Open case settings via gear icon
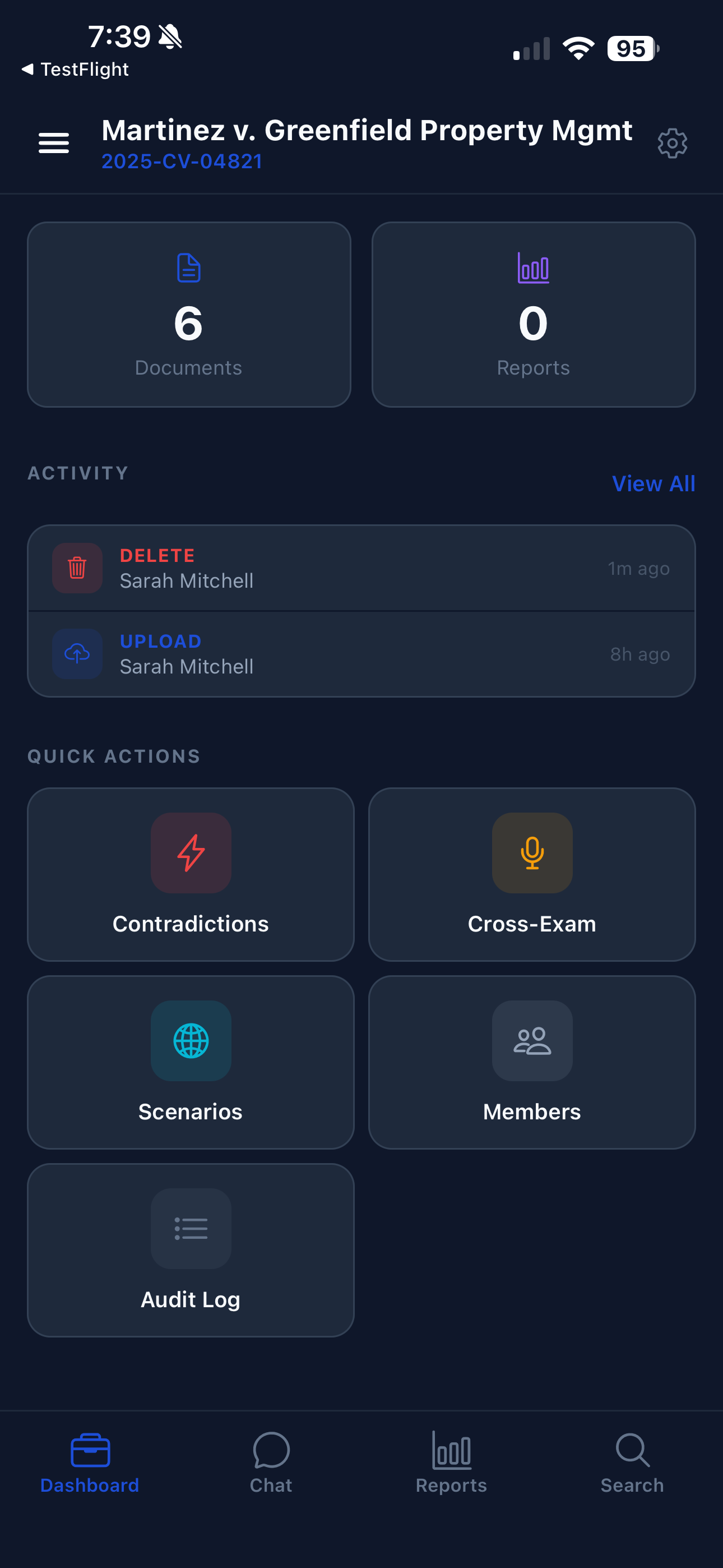Viewport: 723px width, 1568px height. coord(673,142)
